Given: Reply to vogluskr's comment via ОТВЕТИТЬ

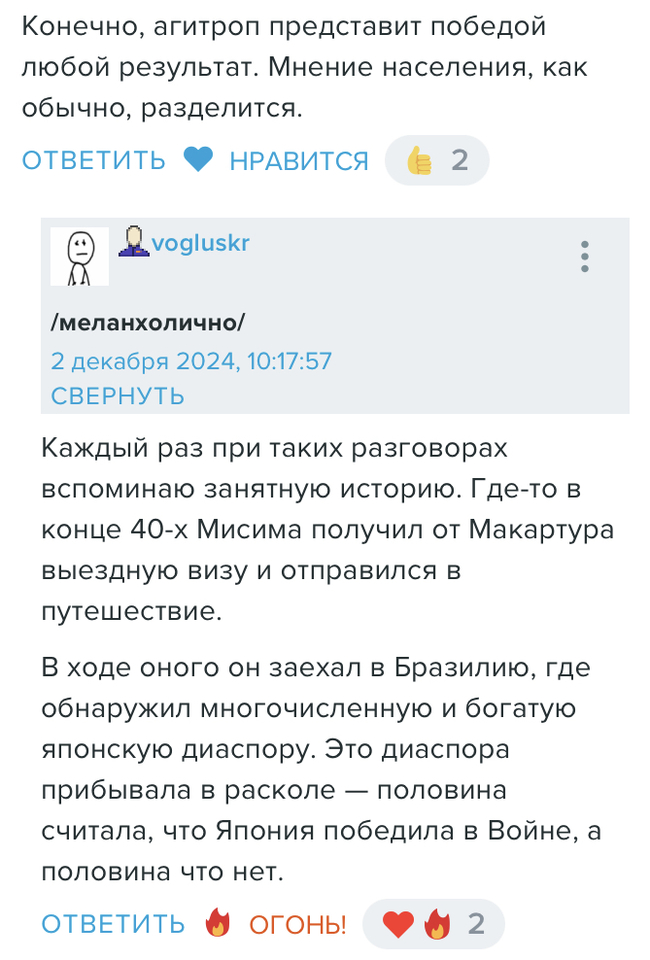Looking at the screenshot, I should 113,924.
